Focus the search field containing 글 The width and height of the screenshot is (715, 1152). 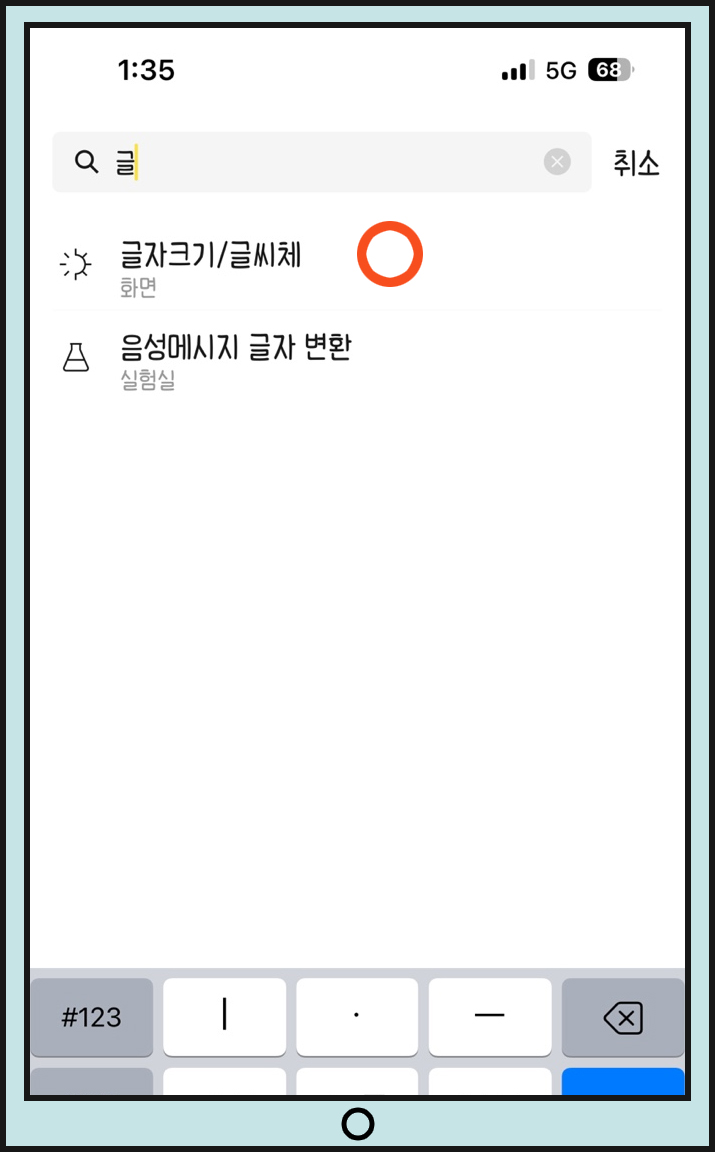[322, 162]
